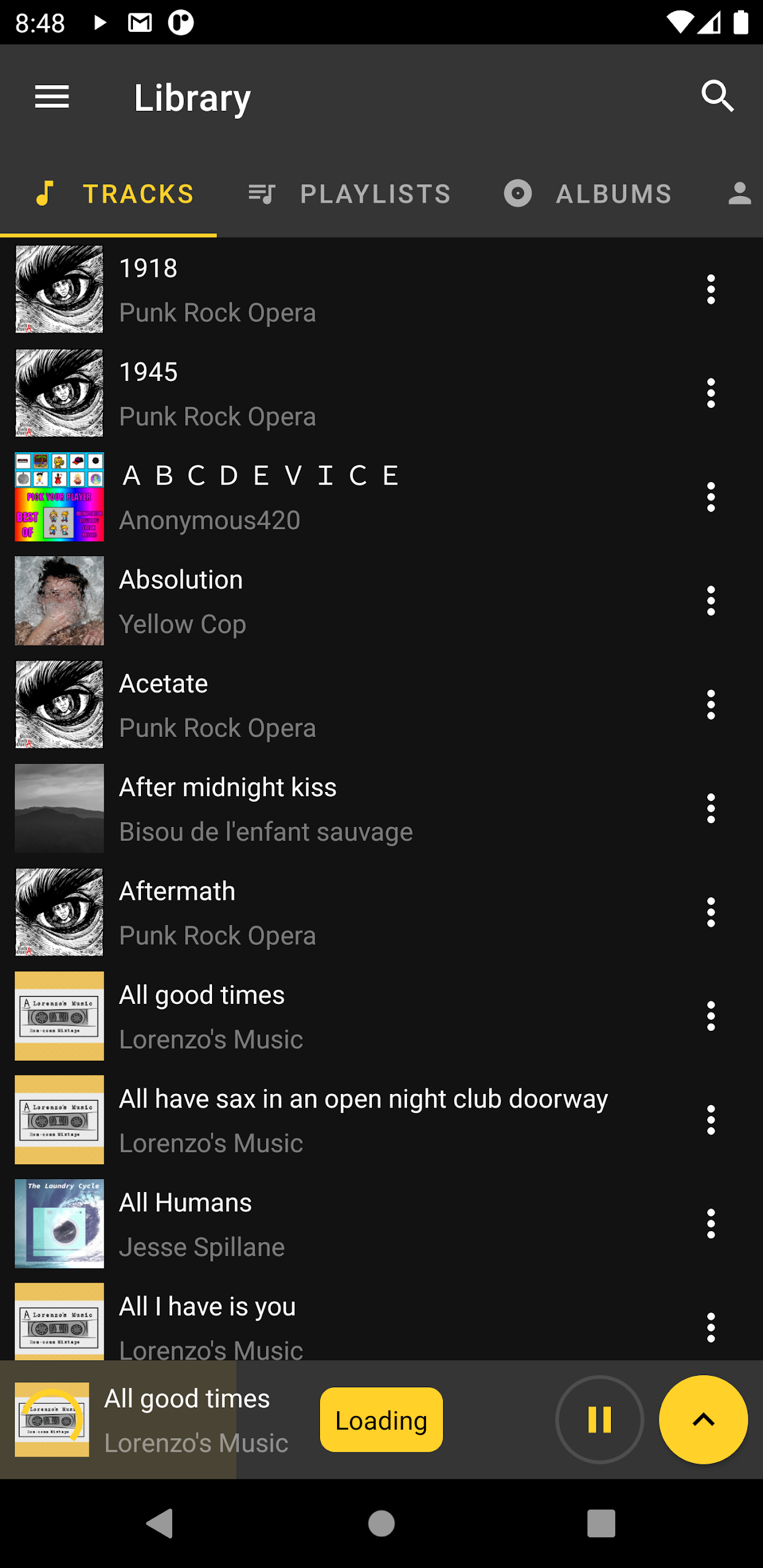This screenshot has width=763, height=1568.
Task: Open options for the track 1945
Action: [x=711, y=393]
